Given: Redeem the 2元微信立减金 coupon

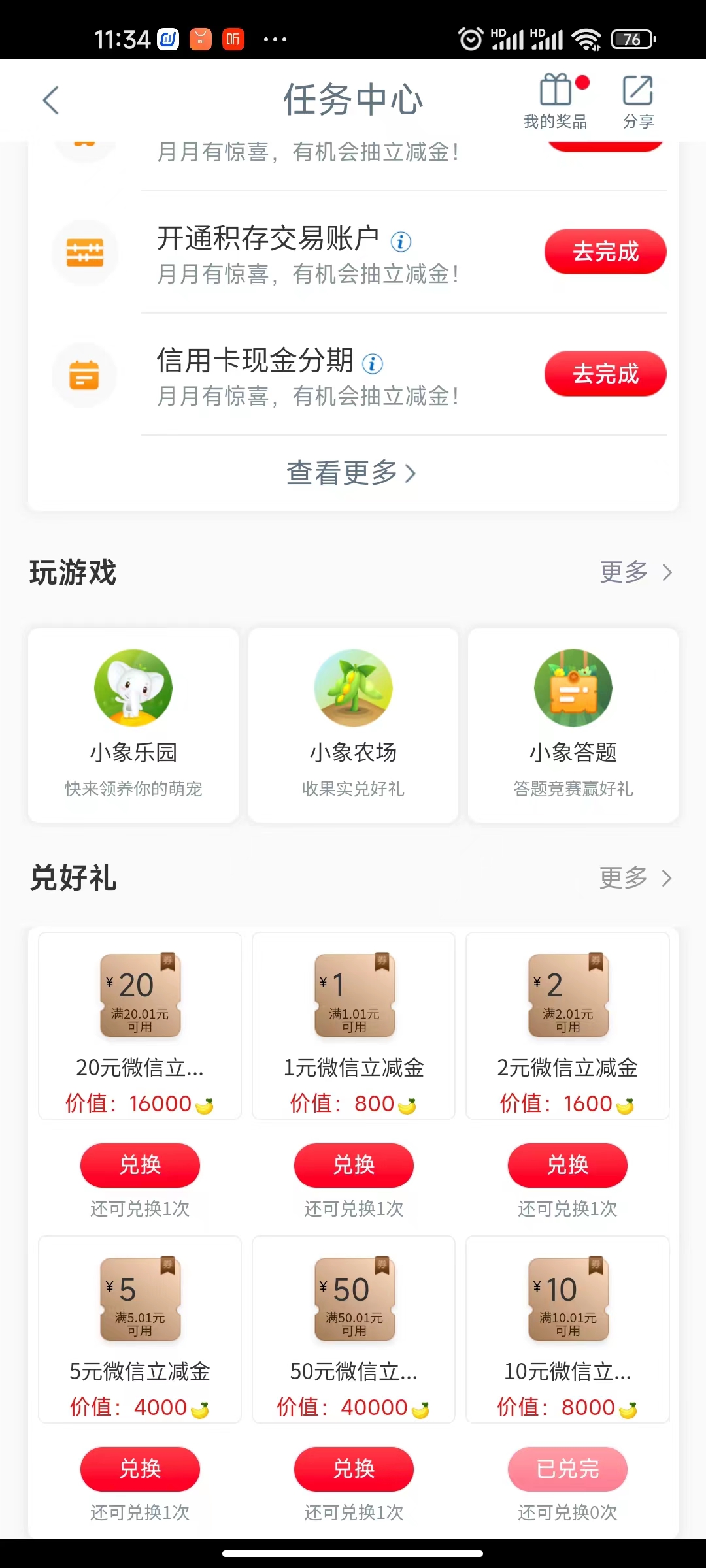Looking at the screenshot, I should pos(567,1165).
